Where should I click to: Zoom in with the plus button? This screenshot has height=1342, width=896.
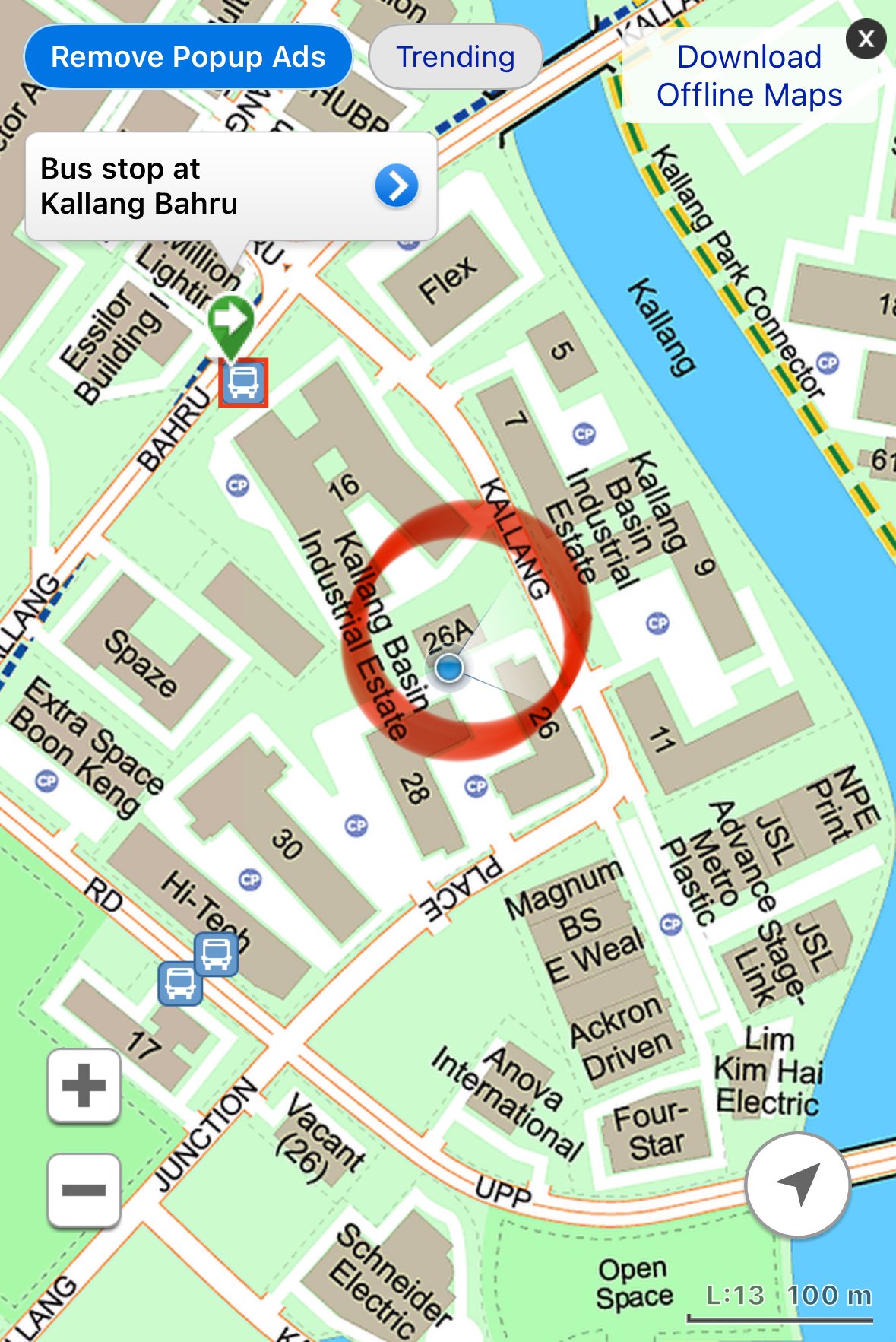click(x=84, y=1085)
